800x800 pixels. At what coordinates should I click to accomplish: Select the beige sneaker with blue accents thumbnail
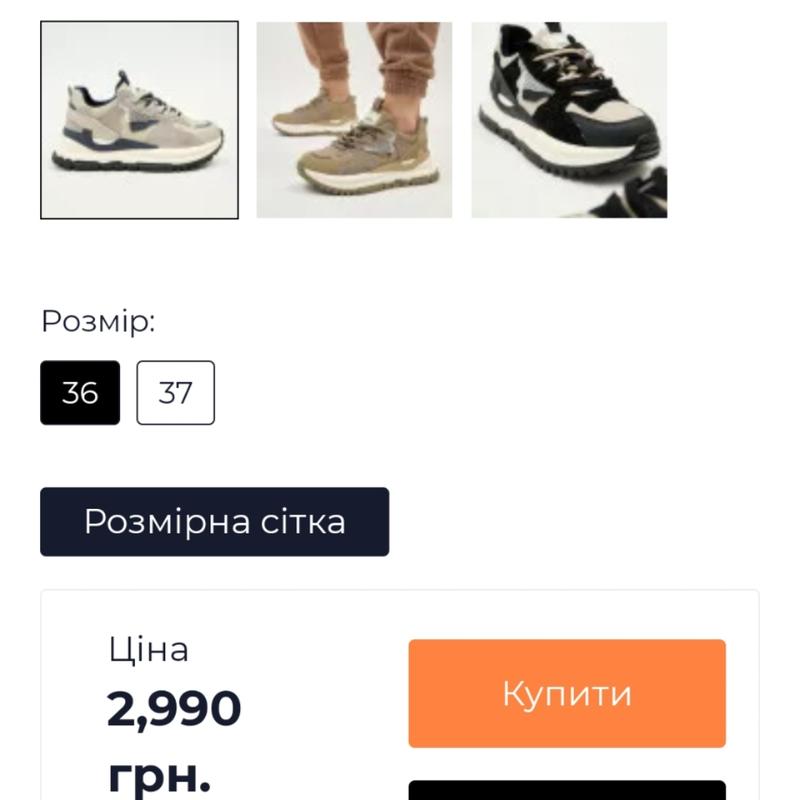[139, 120]
